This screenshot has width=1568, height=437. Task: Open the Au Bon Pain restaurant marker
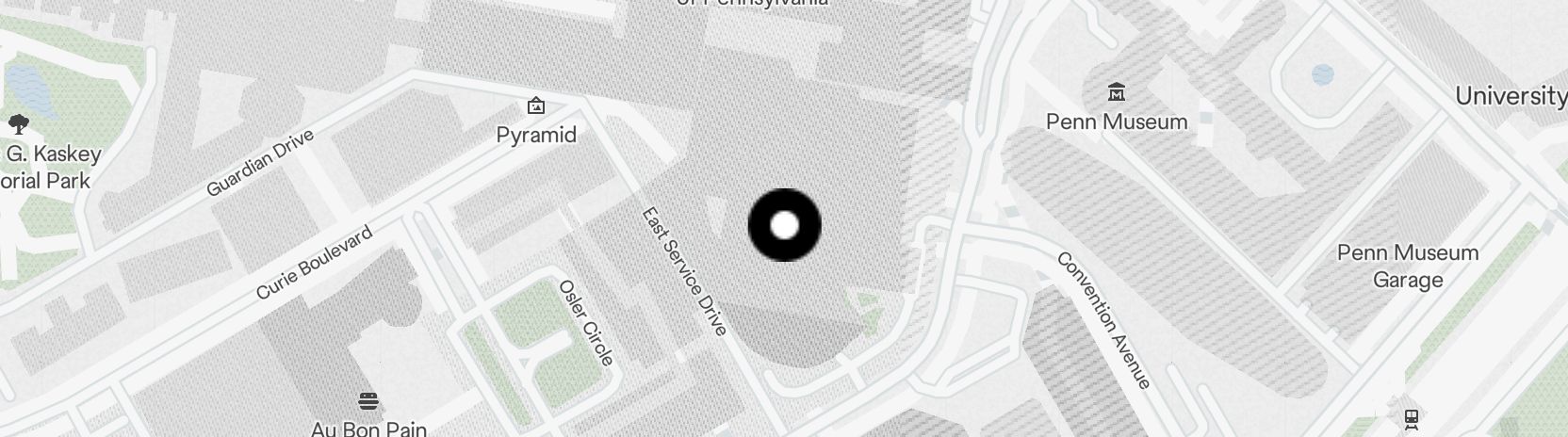coord(368,402)
